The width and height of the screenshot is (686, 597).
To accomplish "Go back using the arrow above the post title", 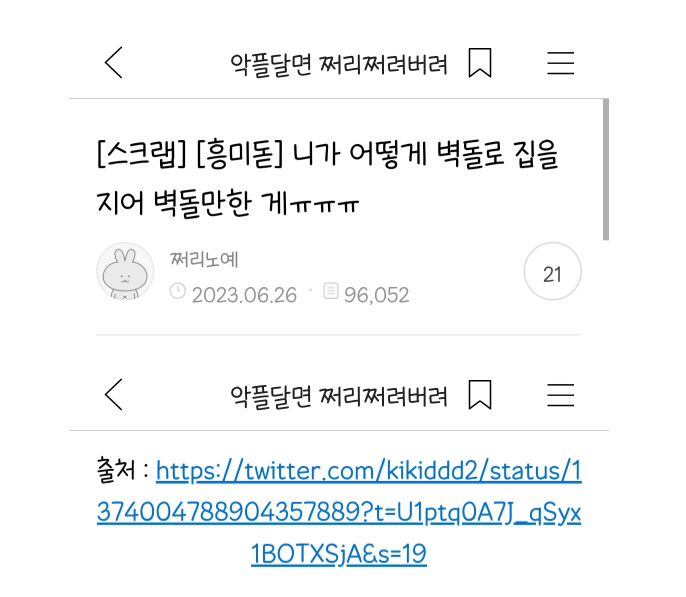I will (x=114, y=63).
